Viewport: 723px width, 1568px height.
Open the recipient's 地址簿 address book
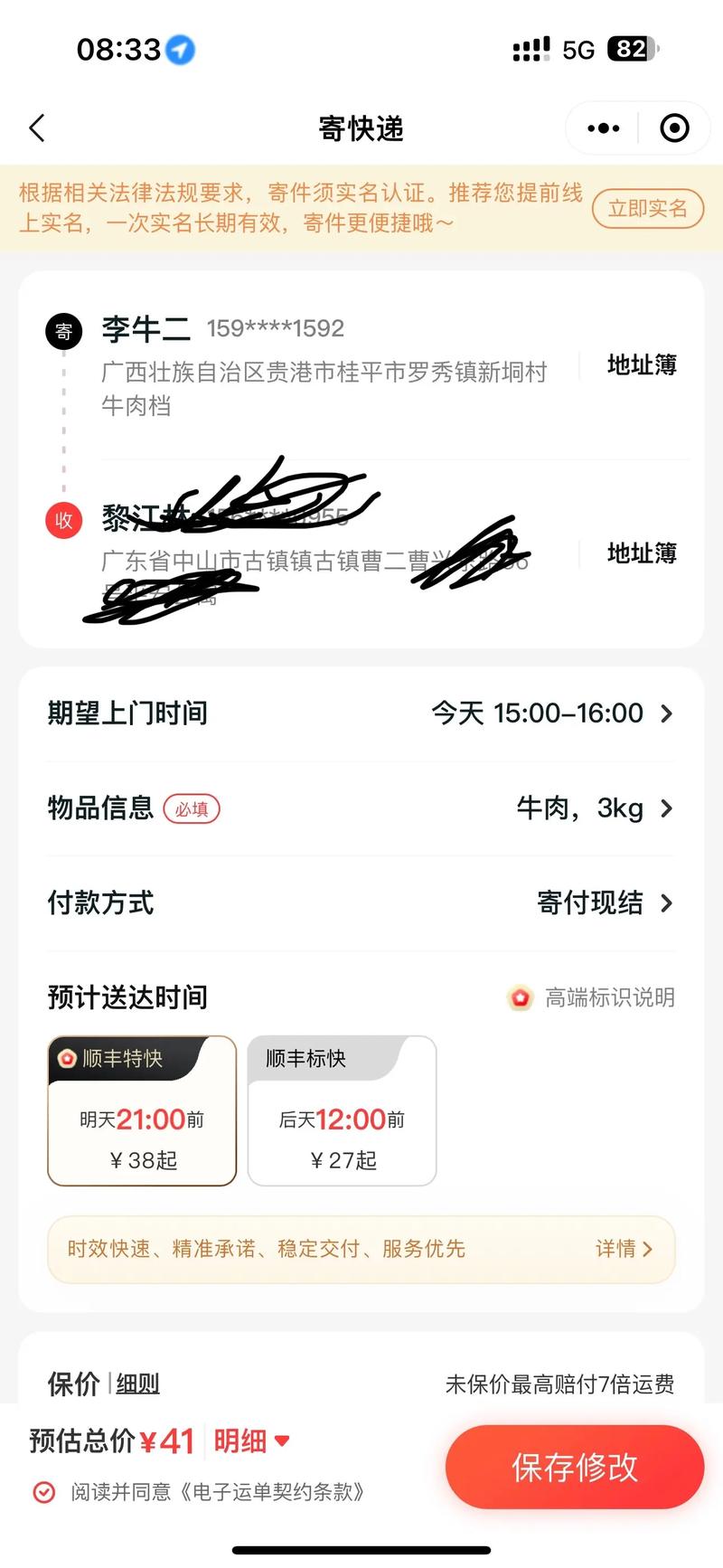click(640, 554)
